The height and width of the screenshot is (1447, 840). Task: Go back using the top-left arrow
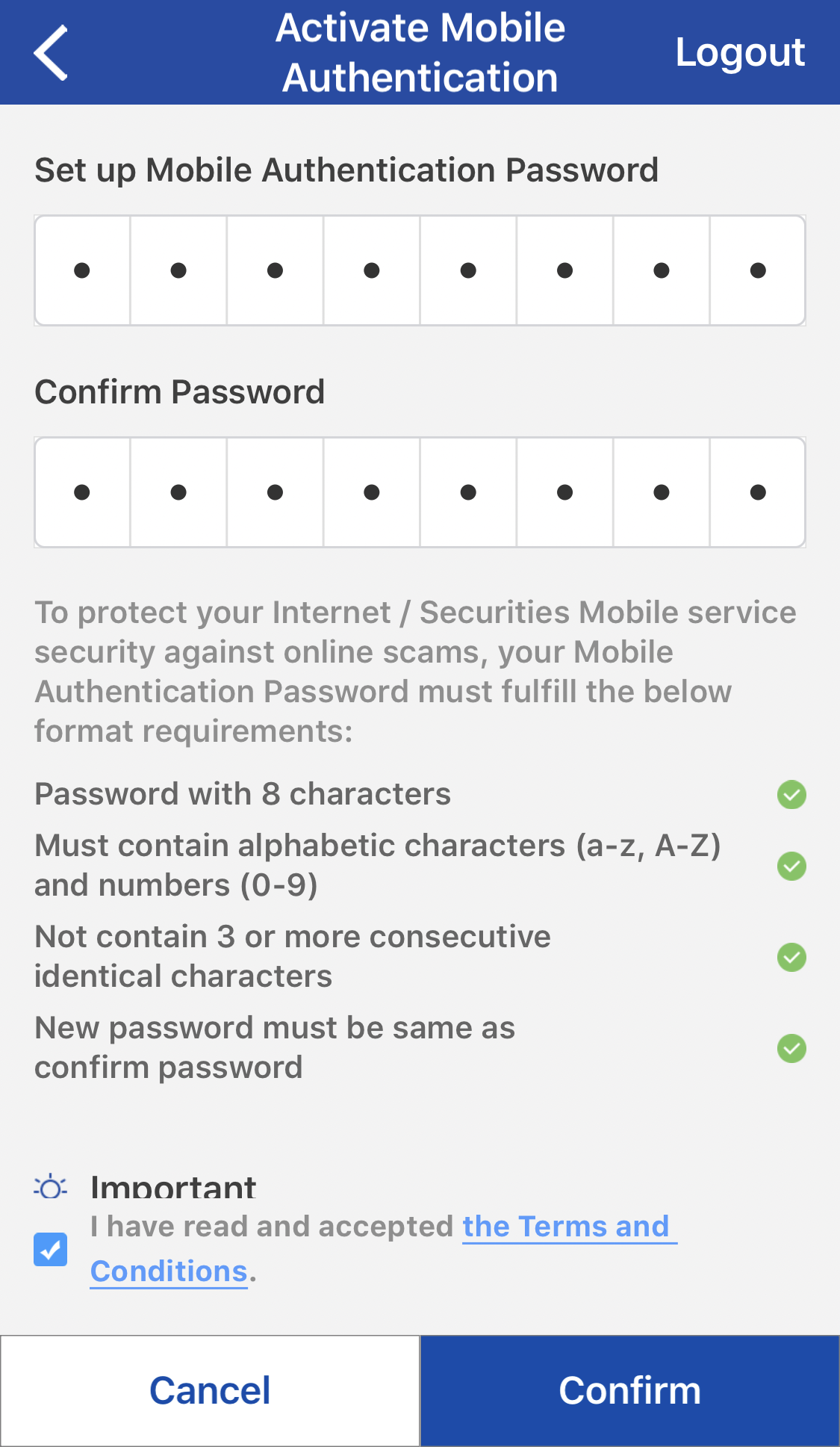pyautogui.click(x=51, y=52)
